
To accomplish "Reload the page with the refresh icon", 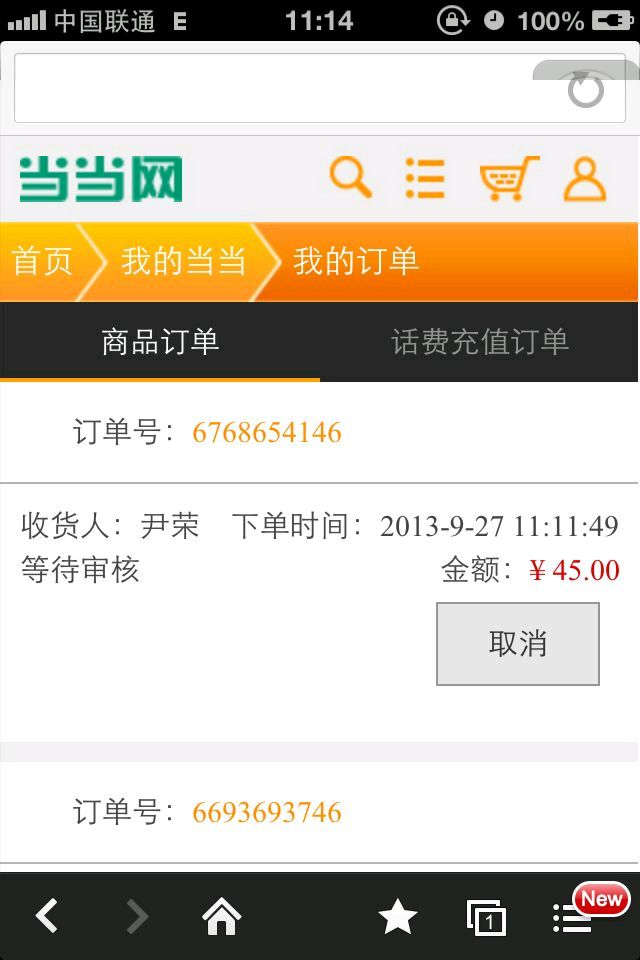I will tap(585, 89).
